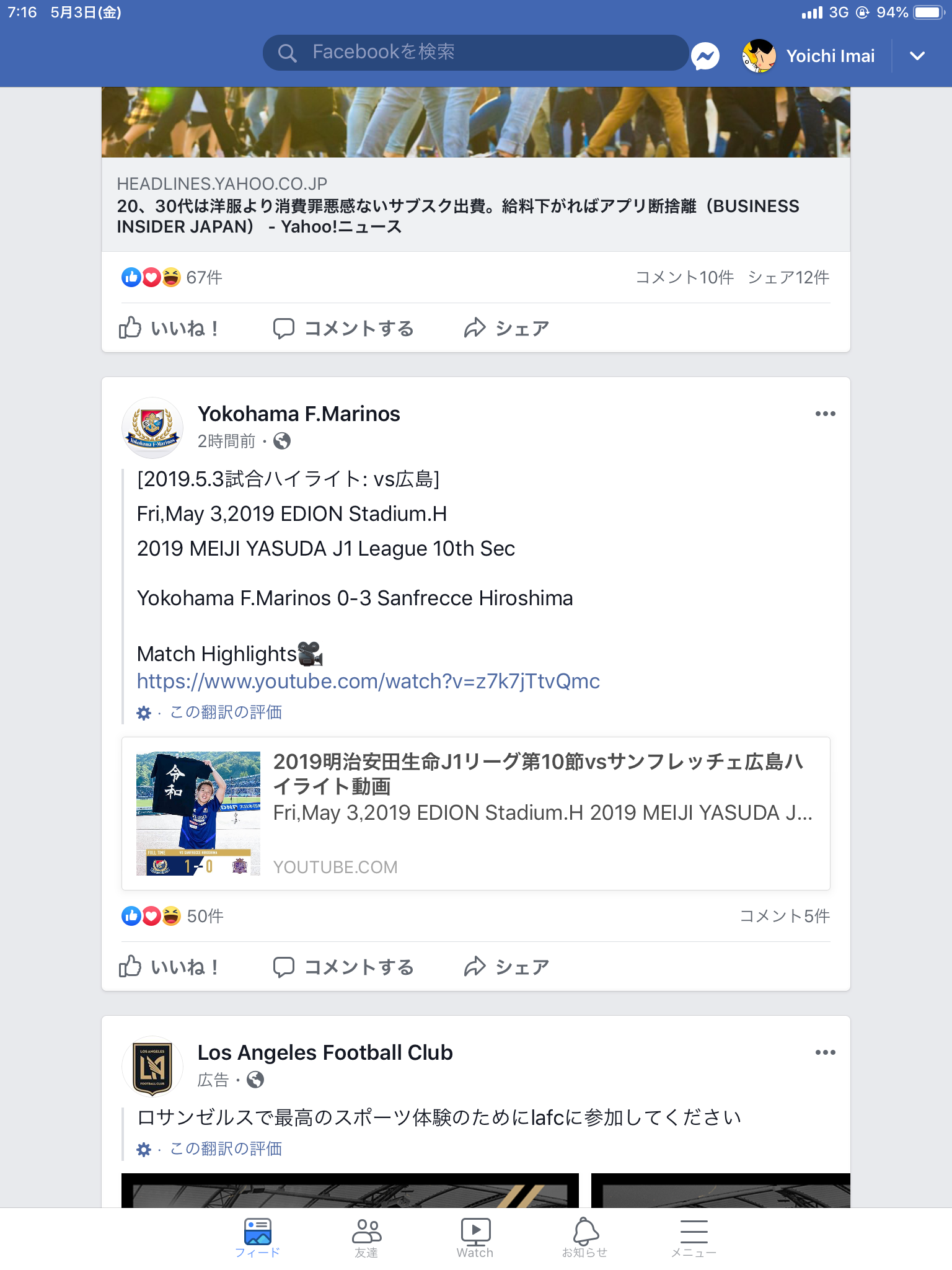Switch to the Watch tab
The width and height of the screenshot is (952, 1270).
coord(475,1238)
